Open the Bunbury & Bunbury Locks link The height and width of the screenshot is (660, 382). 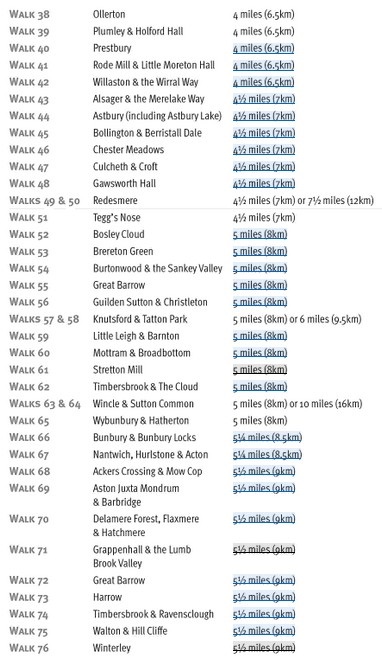click(x=267, y=437)
